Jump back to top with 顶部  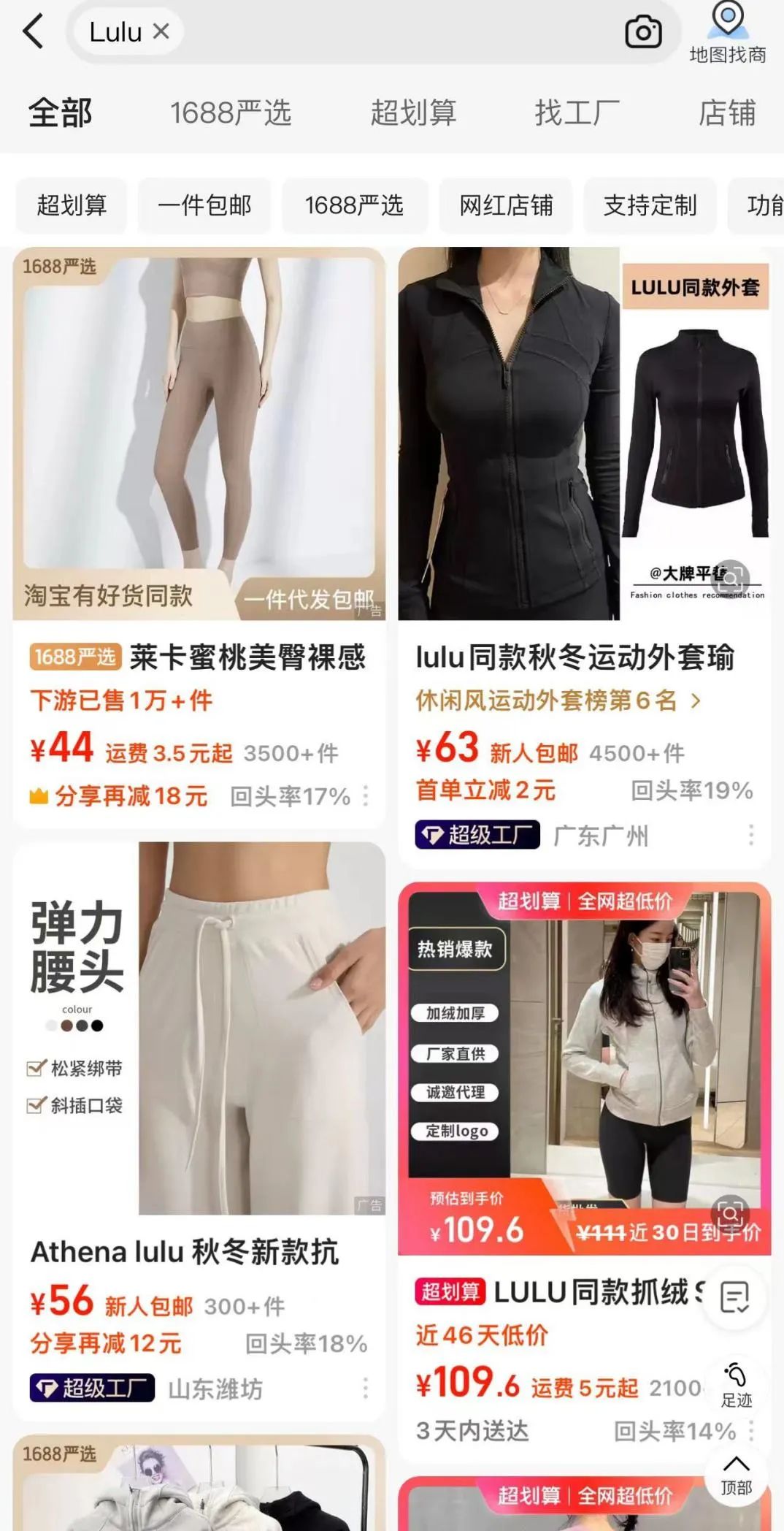736,1475
